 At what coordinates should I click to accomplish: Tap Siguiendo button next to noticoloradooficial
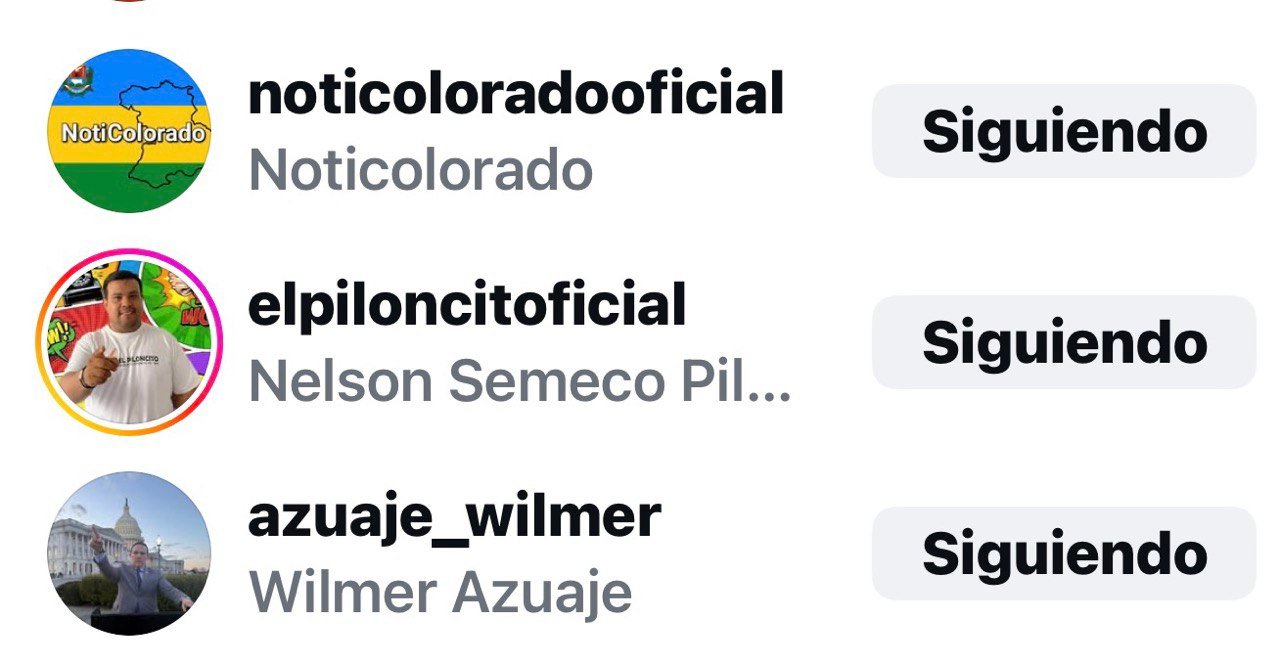pyautogui.click(x=1063, y=132)
